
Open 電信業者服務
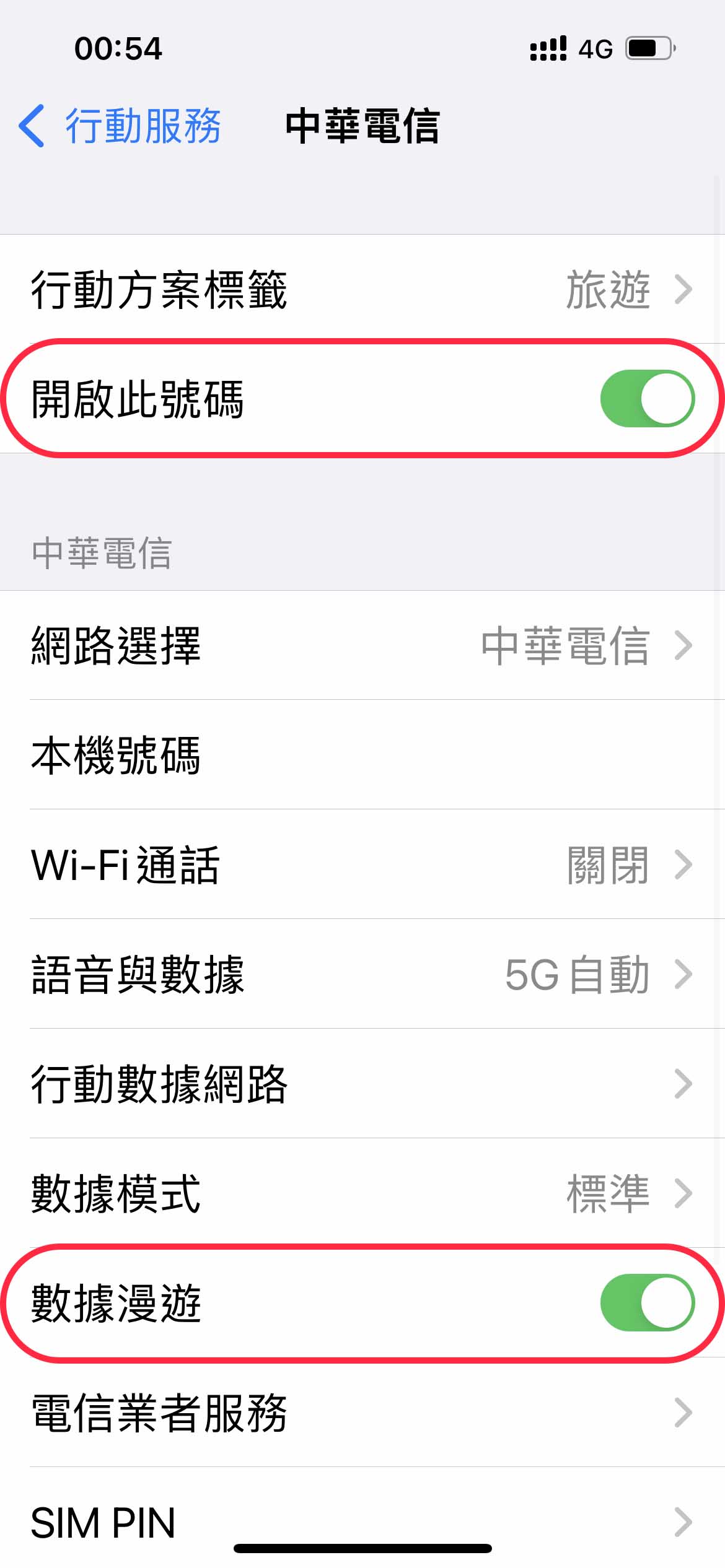tap(362, 1413)
